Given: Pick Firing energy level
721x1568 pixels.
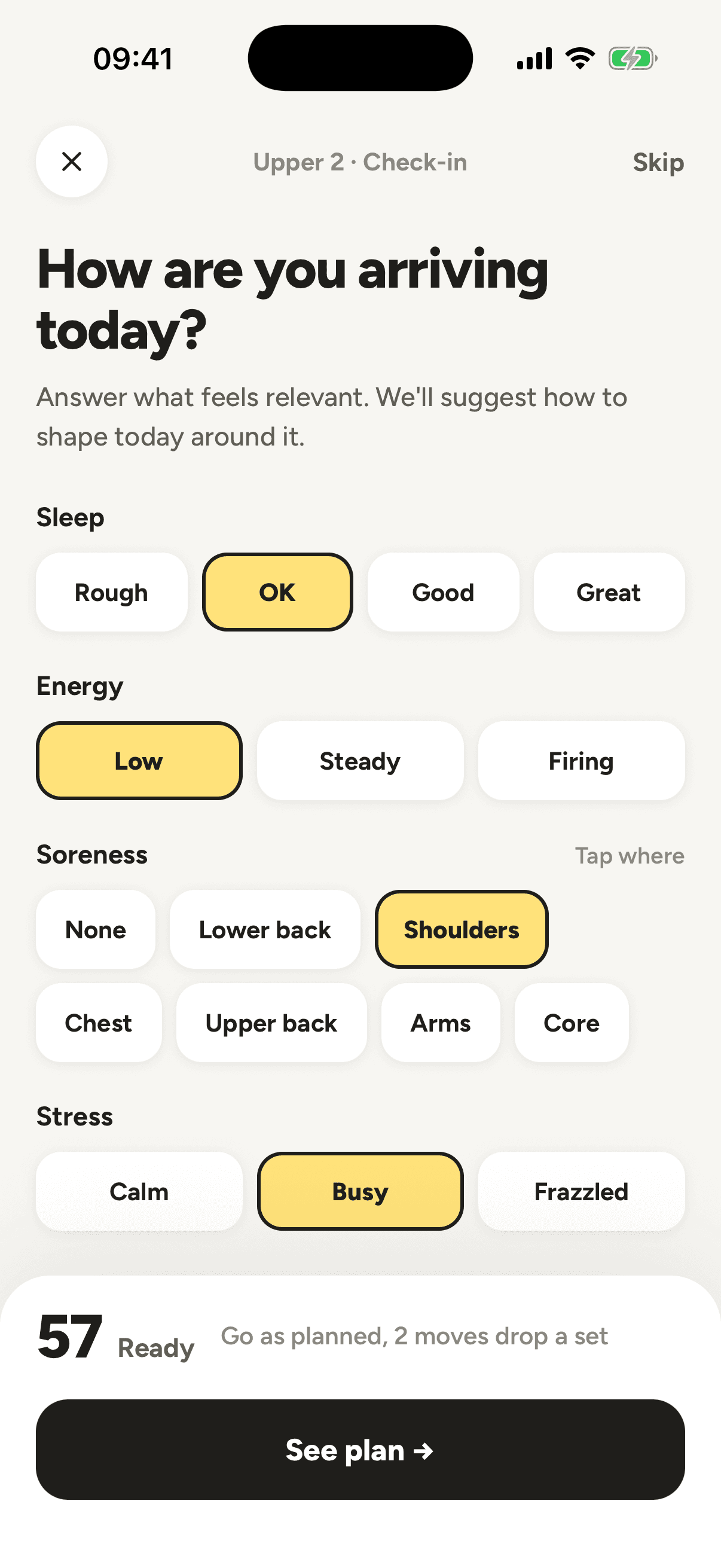Looking at the screenshot, I should (x=581, y=761).
